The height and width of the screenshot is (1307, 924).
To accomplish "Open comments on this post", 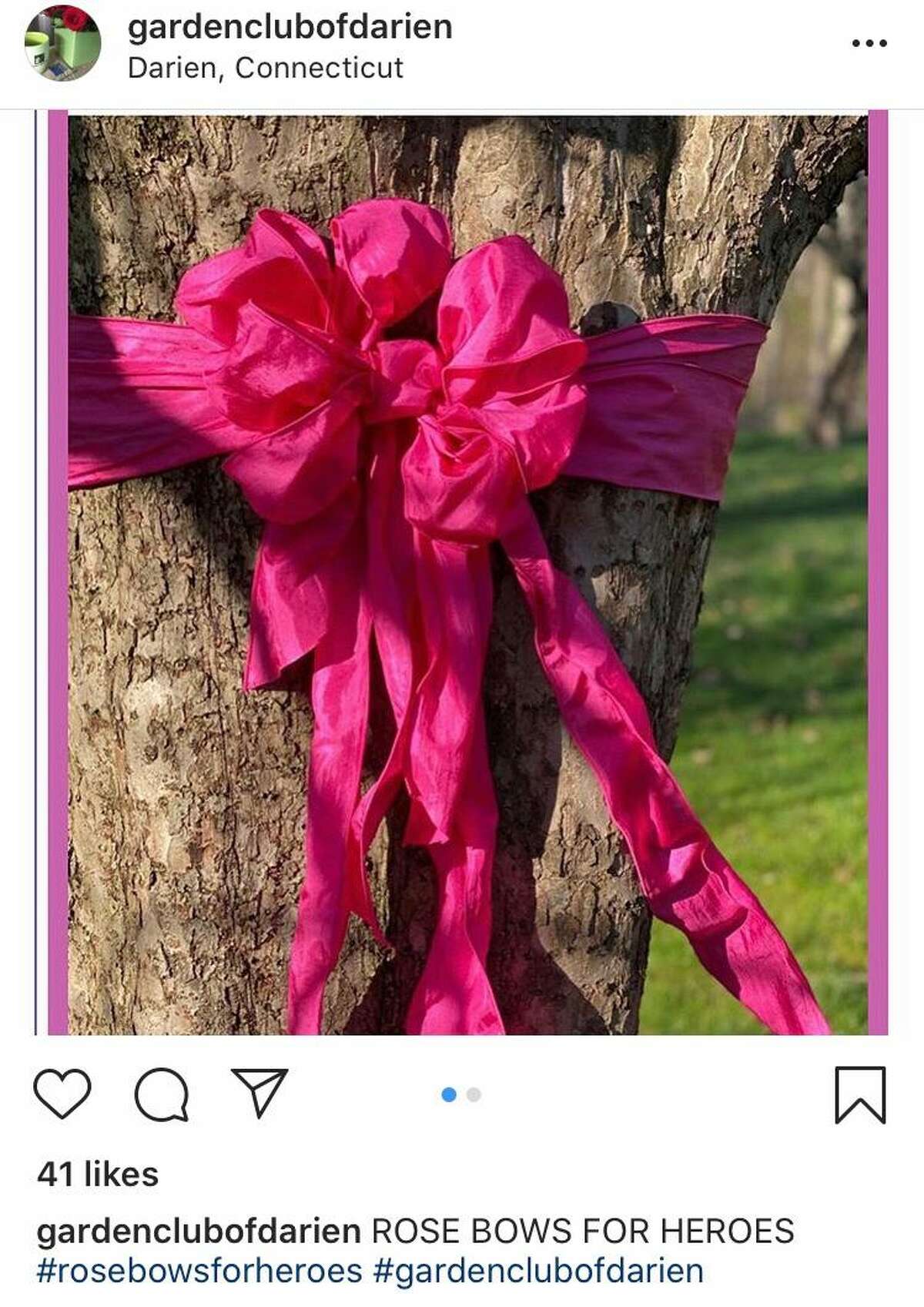I will 162,1094.
